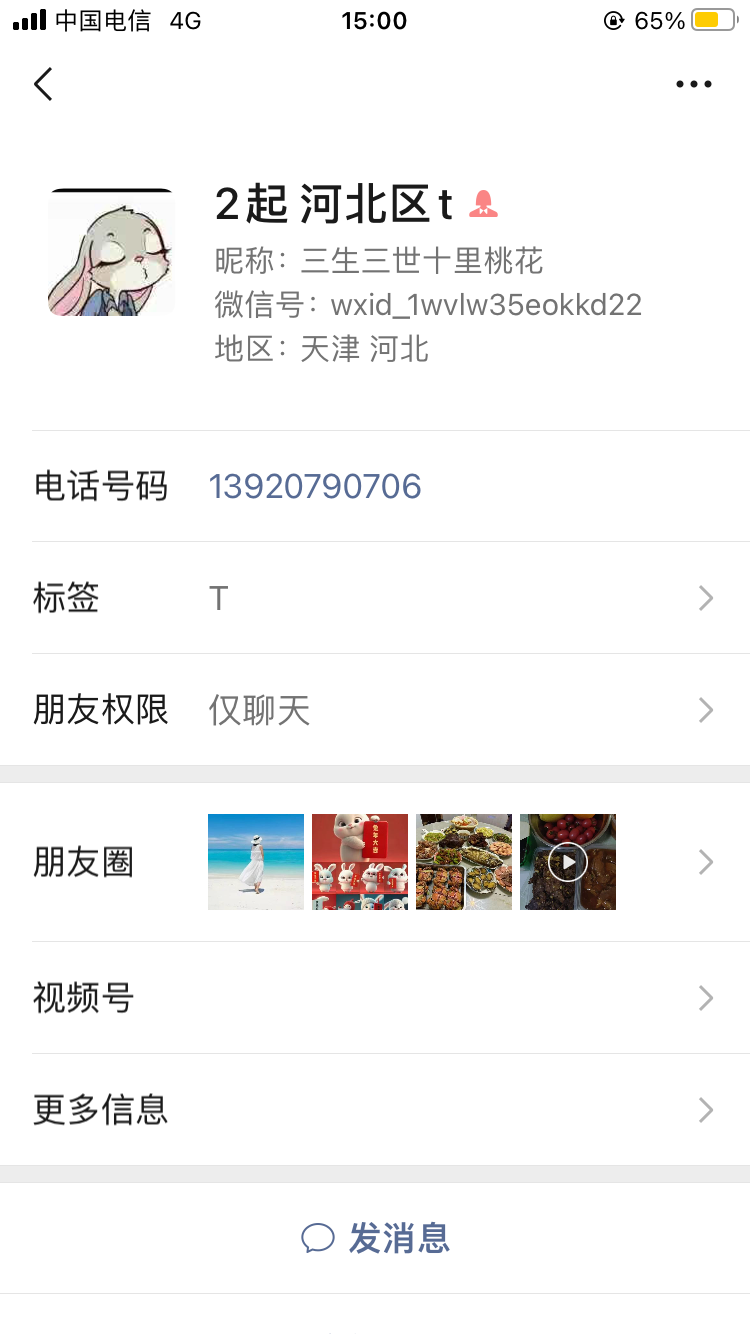The image size is (750, 1334).
Task: Expand the 视频号 channel row
Action: click(x=375, y=997)
